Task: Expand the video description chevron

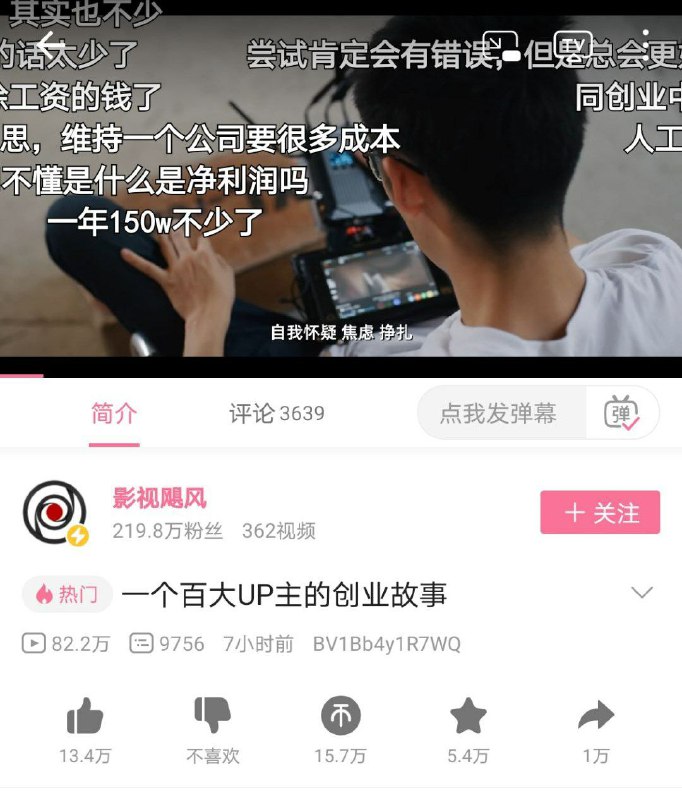Action: click(x=642, y=593)
